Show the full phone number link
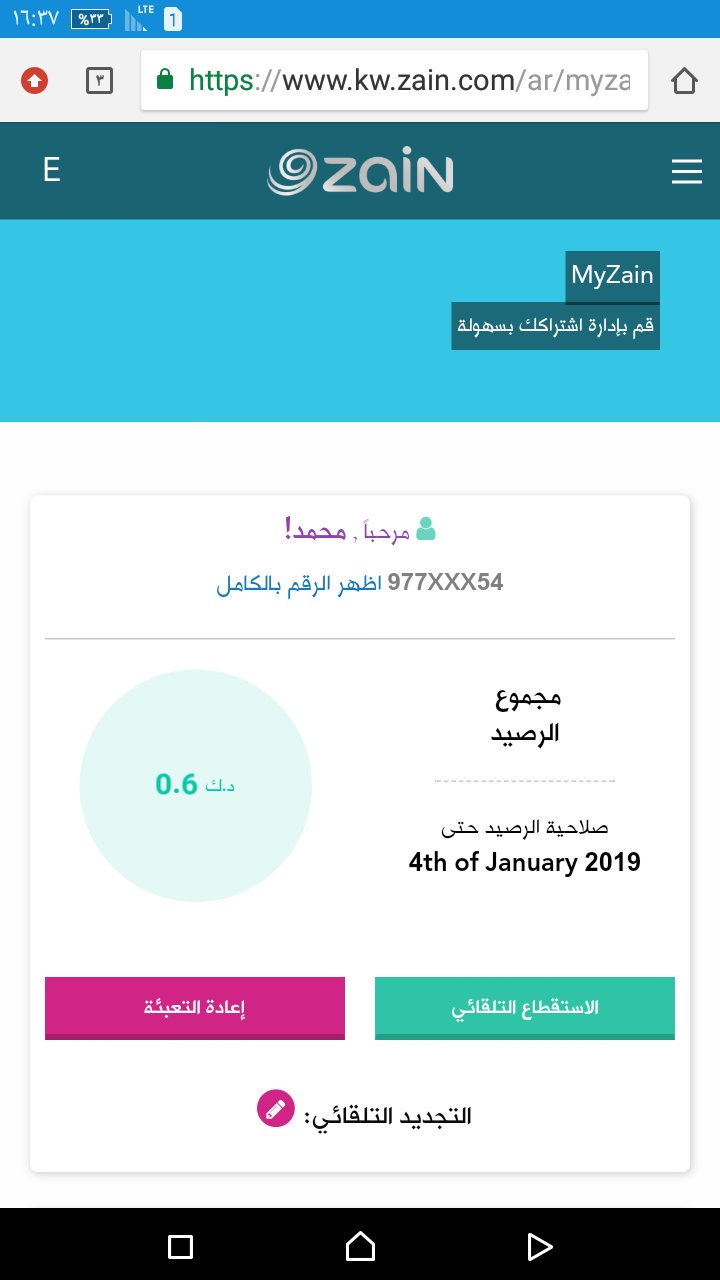The height and width of the screenshot is (1280, 720). coord(298,585)
